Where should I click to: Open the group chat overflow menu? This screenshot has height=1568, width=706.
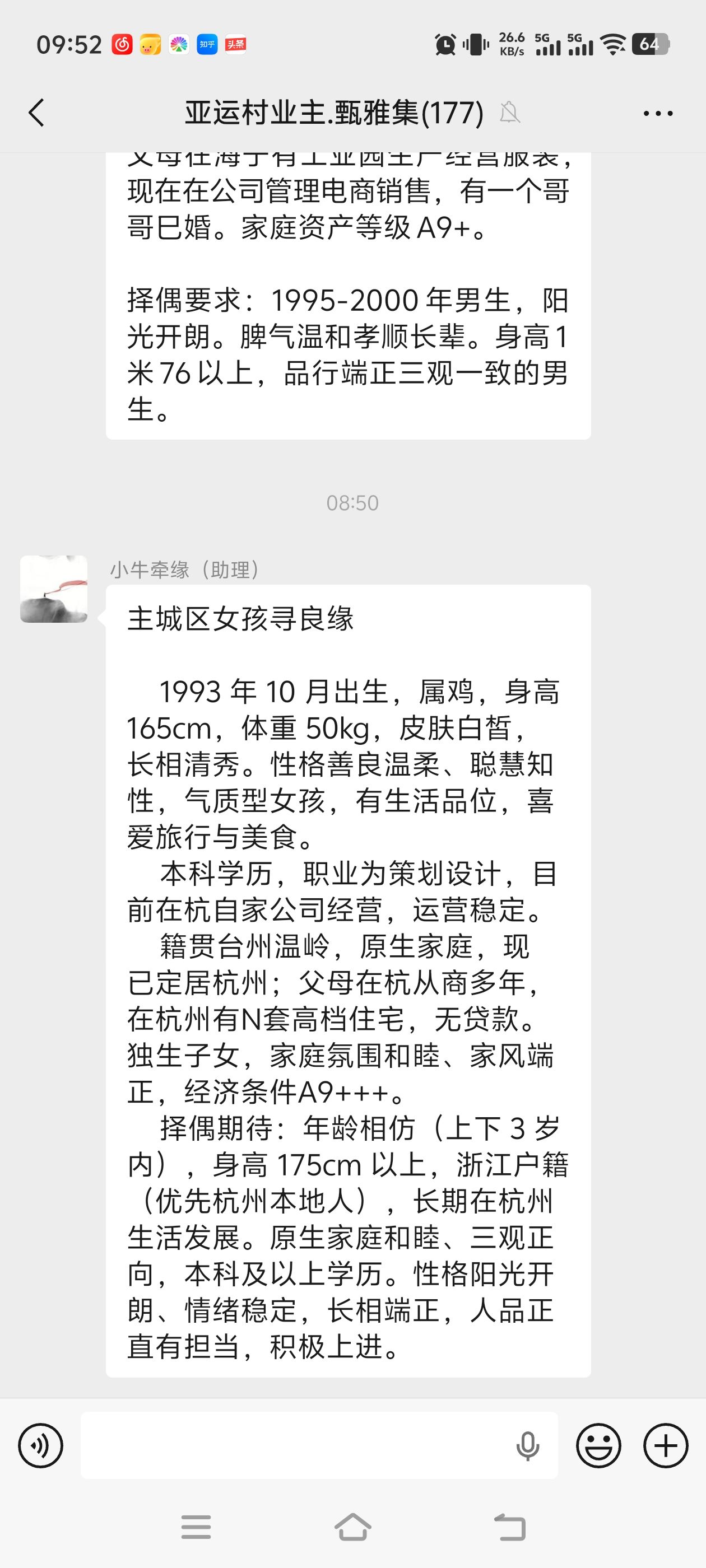click(x=658, y=113)
